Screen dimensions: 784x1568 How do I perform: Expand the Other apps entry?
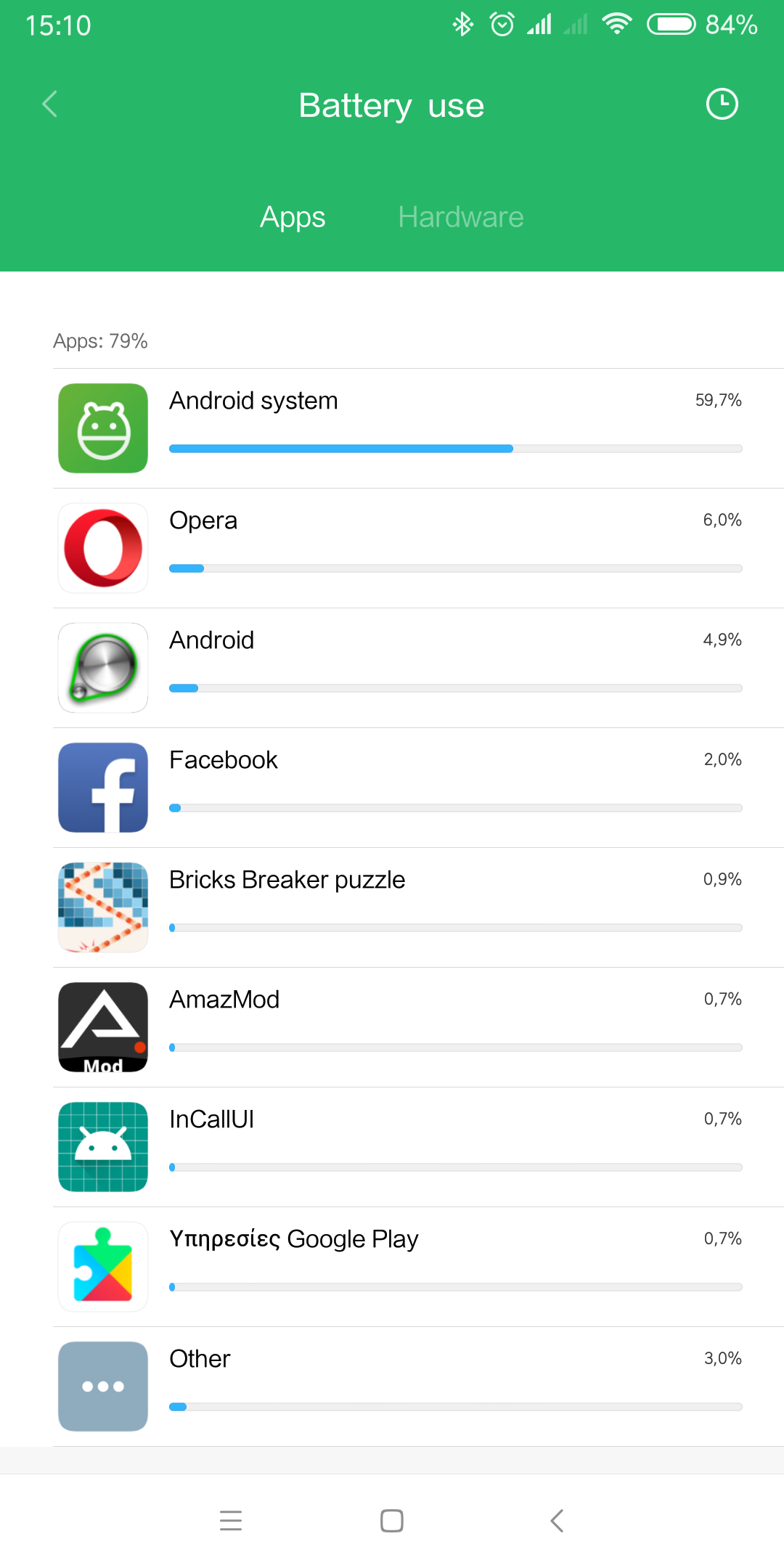418,1387
